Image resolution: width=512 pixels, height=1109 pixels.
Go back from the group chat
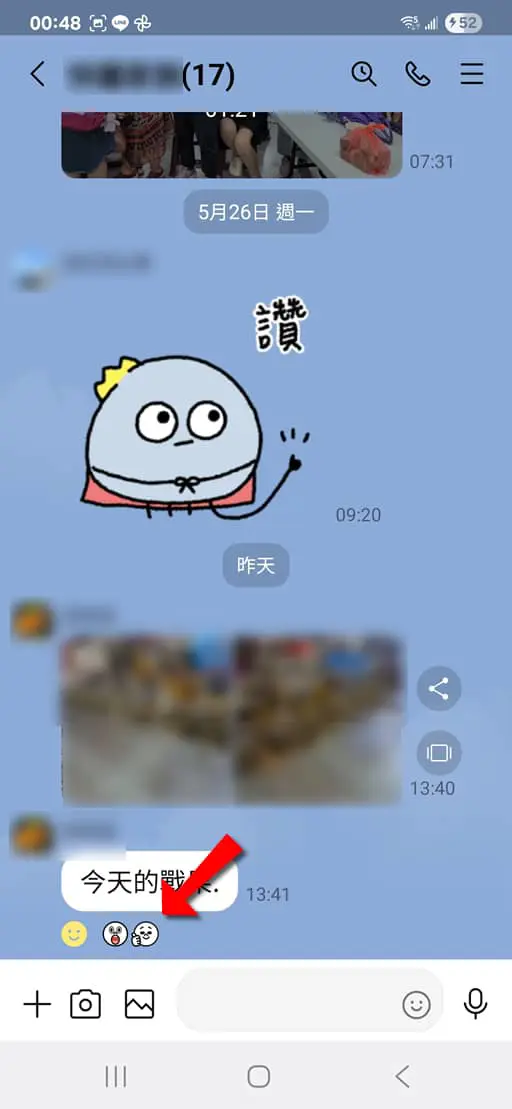38,74
